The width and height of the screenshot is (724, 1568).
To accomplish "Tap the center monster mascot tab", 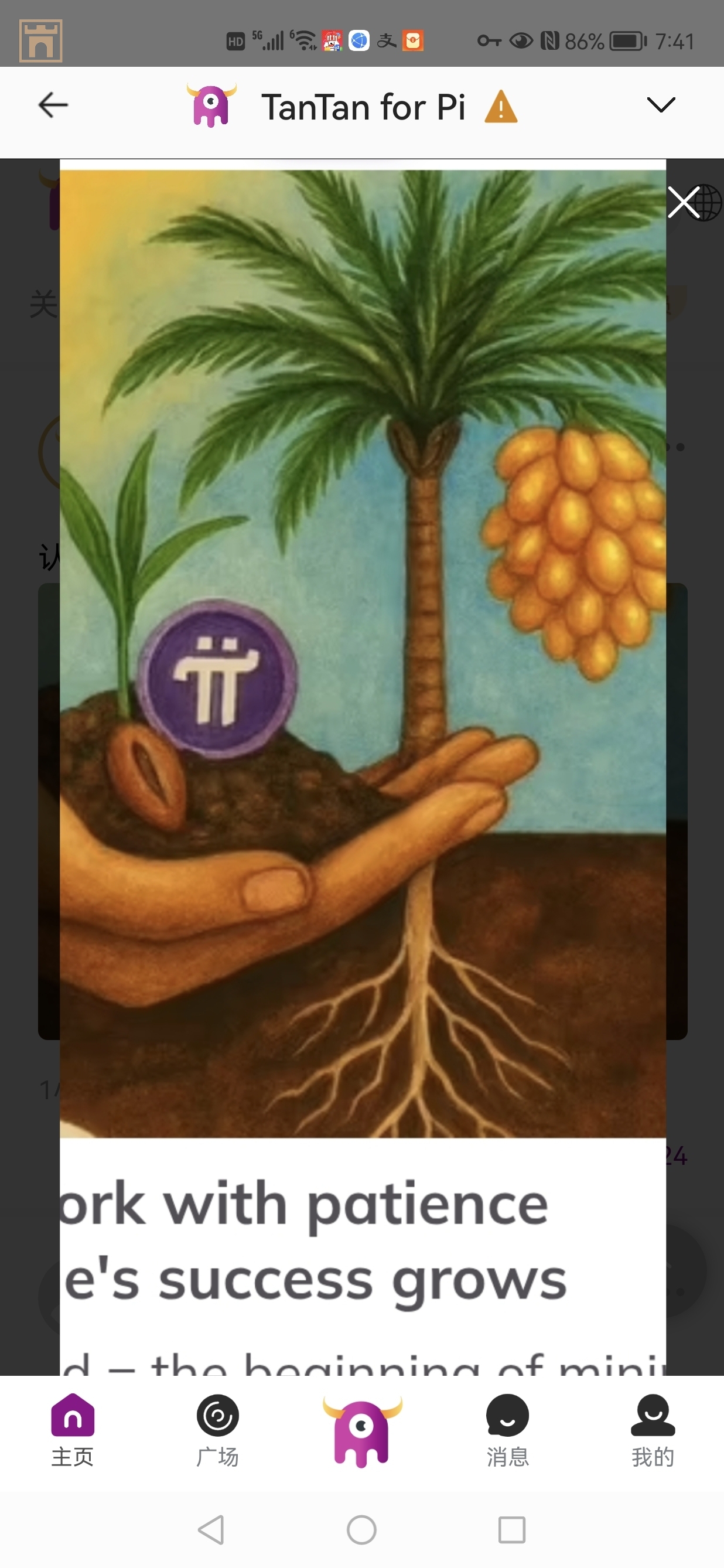I will 362,1430.
